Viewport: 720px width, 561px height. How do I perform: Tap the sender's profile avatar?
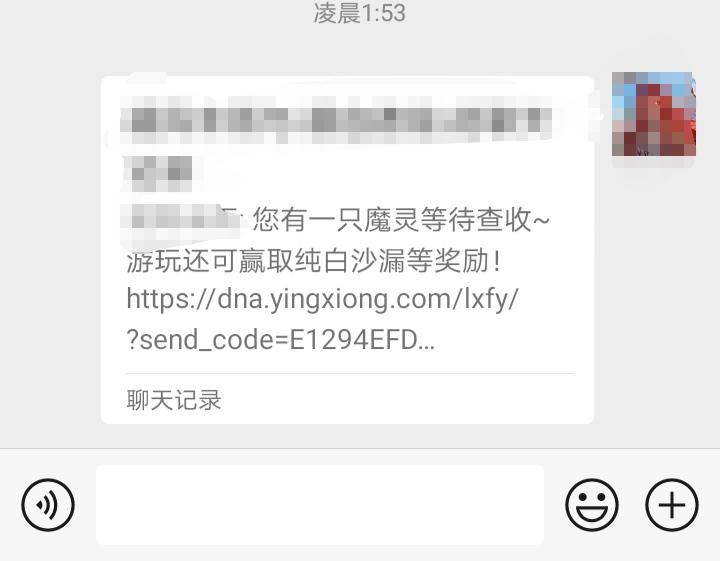[x=653, y=113]
